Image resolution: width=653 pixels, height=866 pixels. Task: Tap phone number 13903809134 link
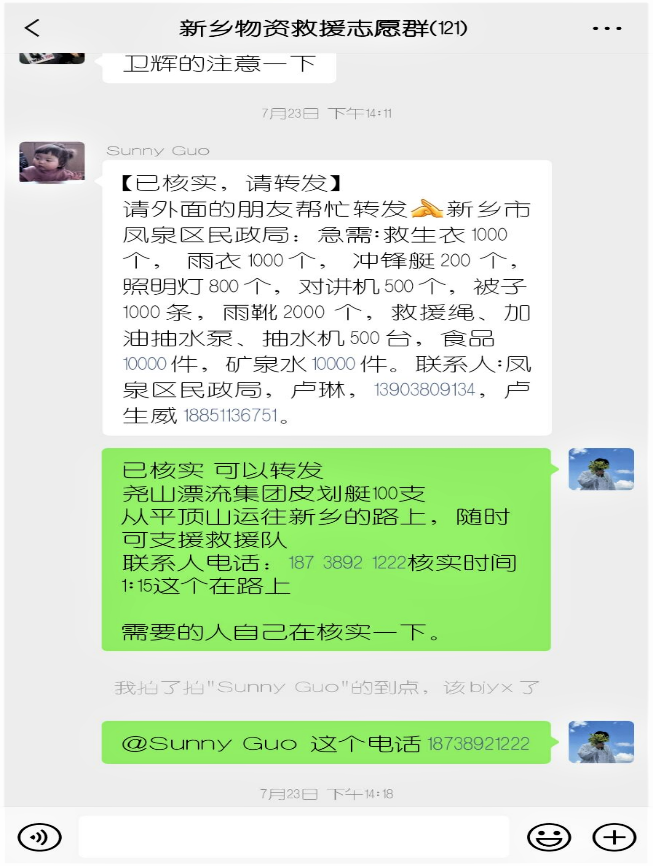(424, 389)
